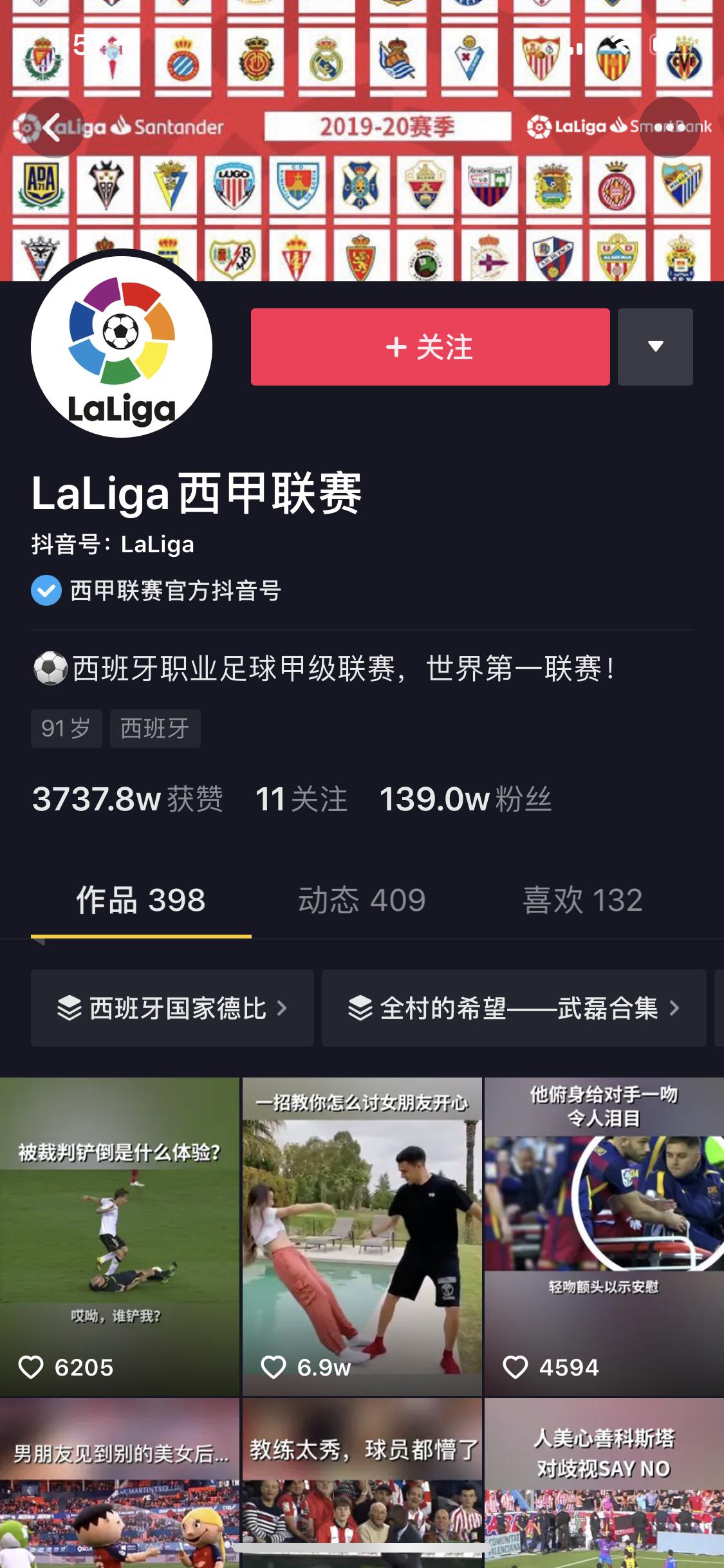Image resolution: width=724 pixels, height=1568 pixels.
Task: Open the video 人美心善科斯塔
Action: (604, 1483)
